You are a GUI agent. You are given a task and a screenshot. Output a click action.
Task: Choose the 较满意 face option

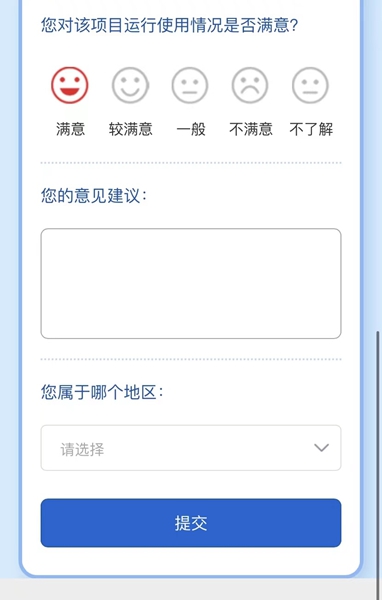coord(130,85)
